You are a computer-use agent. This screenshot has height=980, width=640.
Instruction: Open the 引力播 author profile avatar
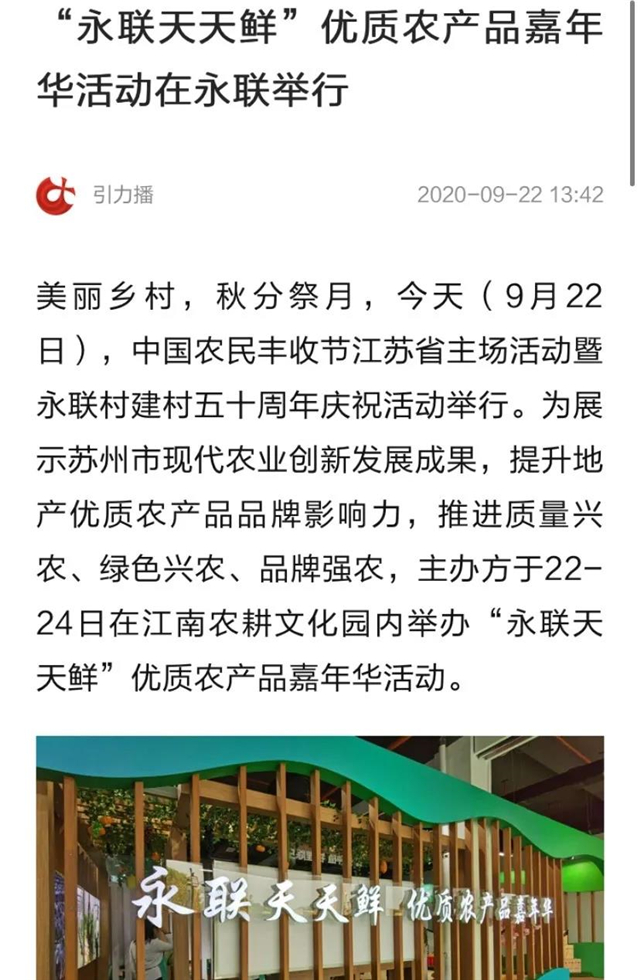(x=55, y=194)
